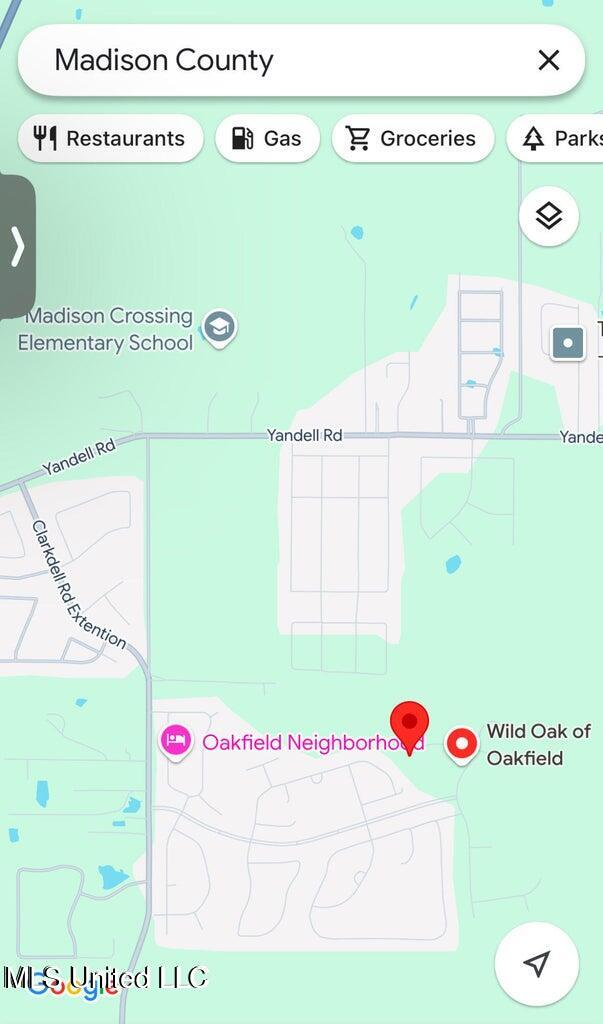
Task: Filter the map by Groceries
Action: pos(412,138)
